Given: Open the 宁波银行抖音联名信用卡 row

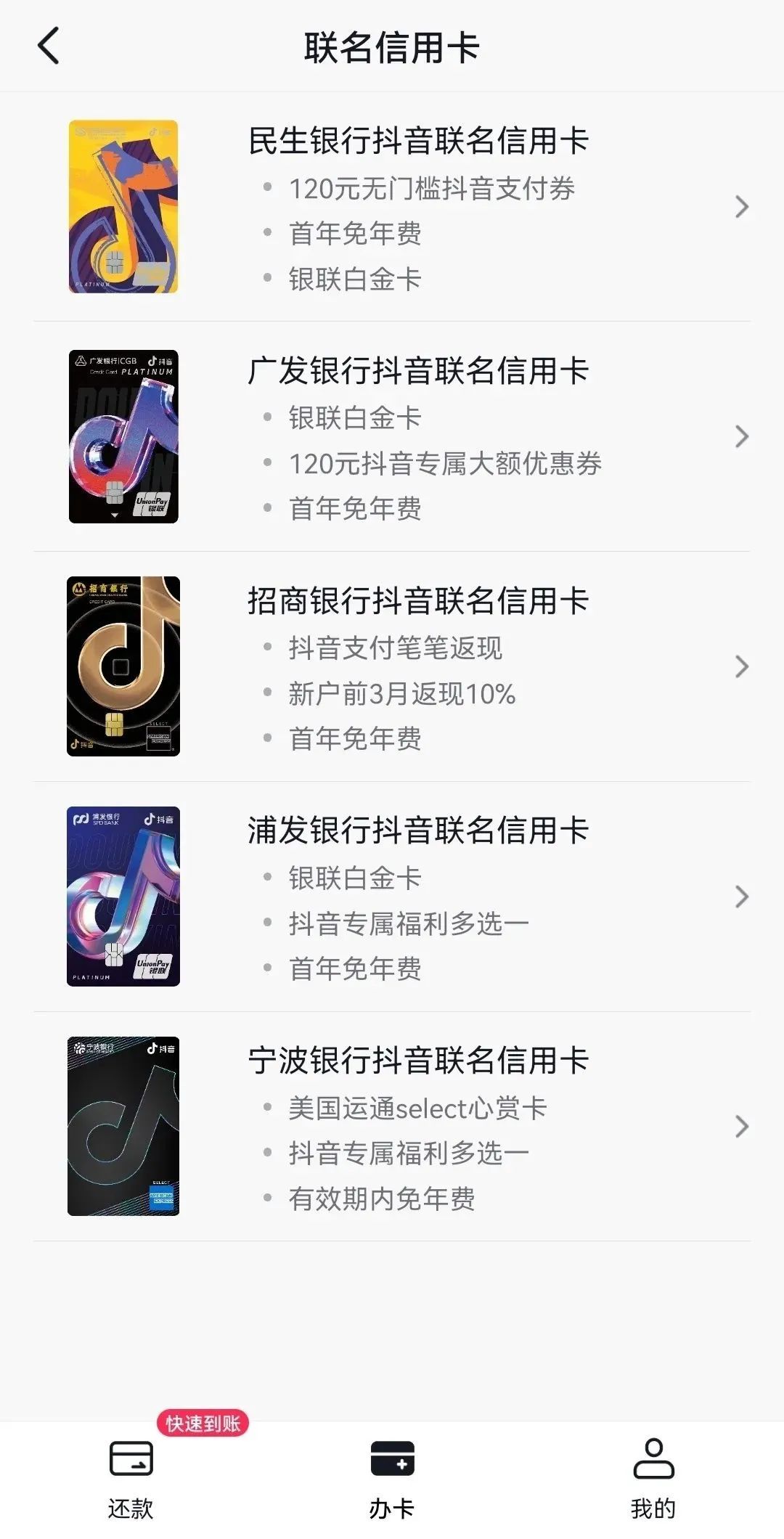Looking at the screenshot, I should click(392, 1126).
